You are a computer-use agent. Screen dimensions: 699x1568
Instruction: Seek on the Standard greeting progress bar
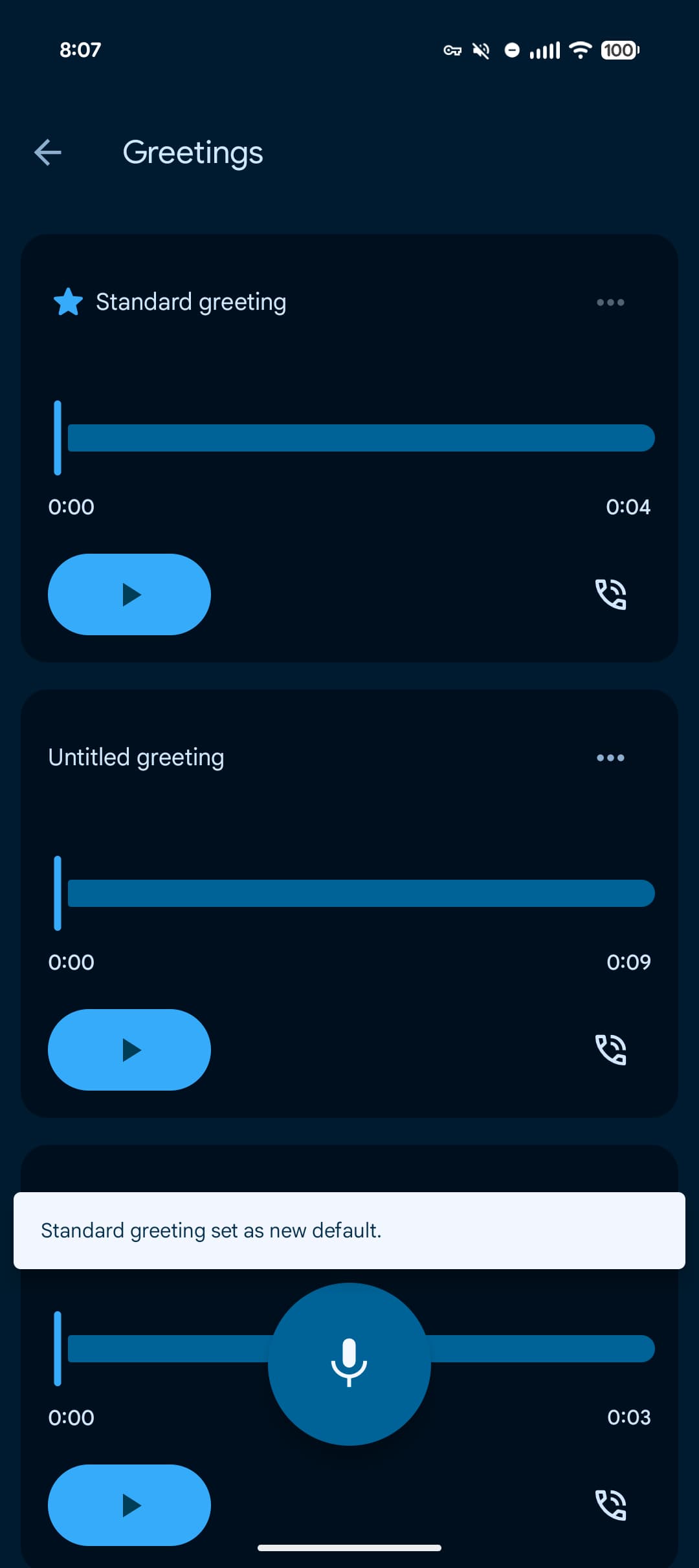361,438
